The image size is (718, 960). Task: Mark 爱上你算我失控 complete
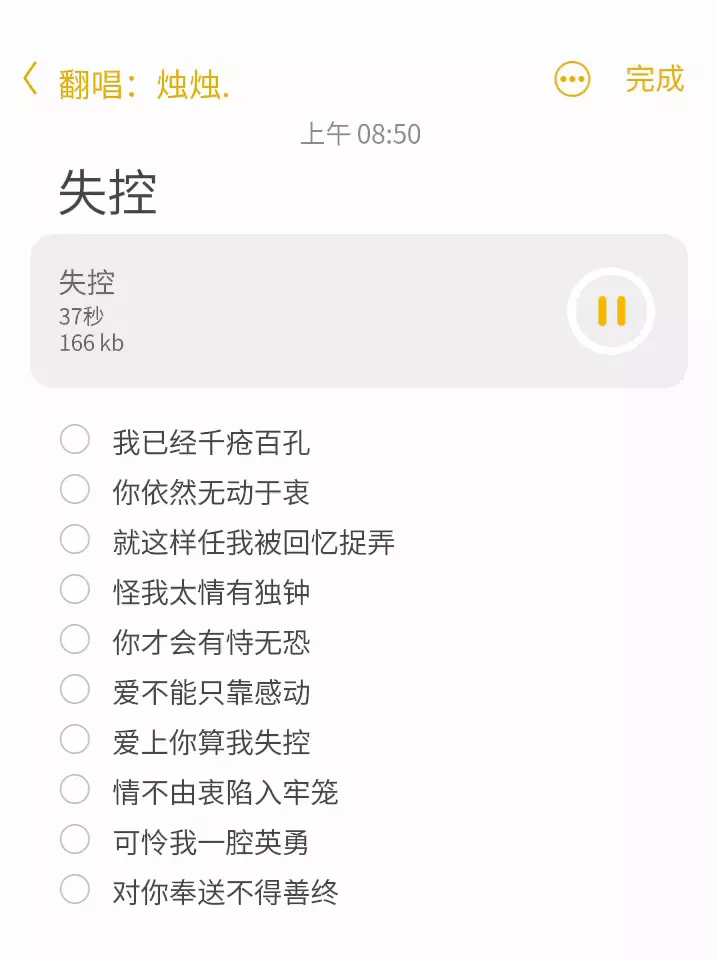(75, 740)
